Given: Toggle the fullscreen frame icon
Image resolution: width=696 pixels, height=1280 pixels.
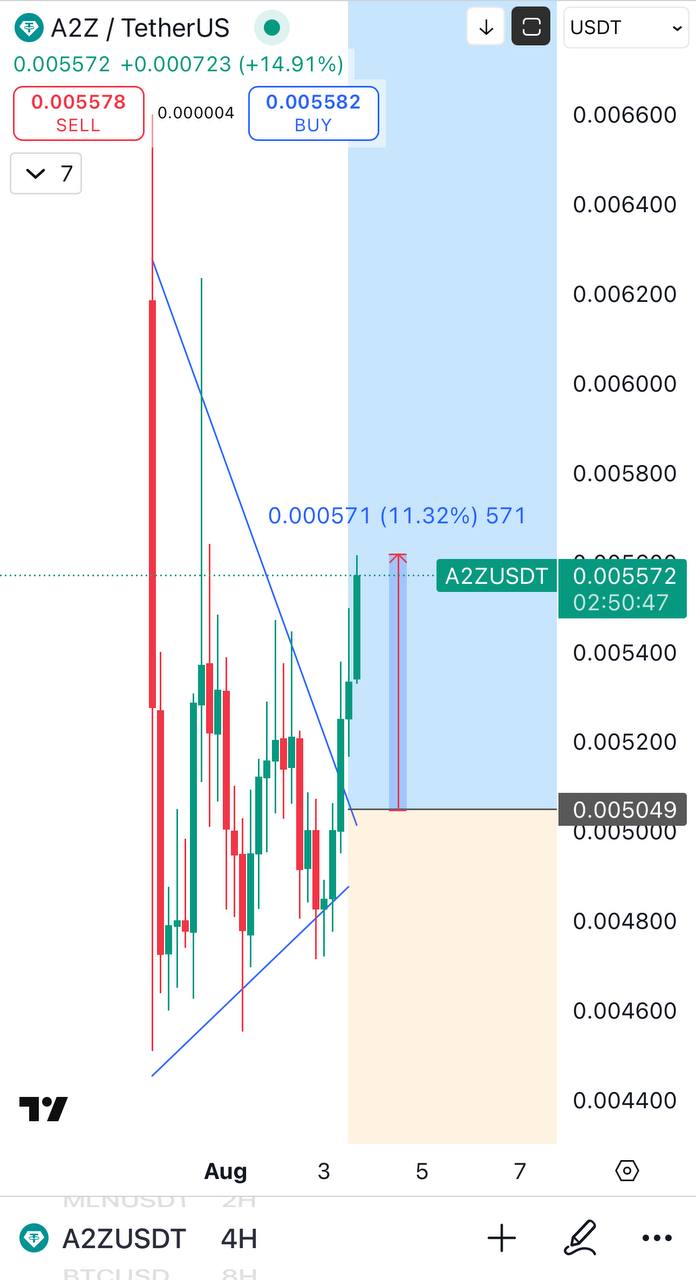Looking at the screenshot, I should (531, 27).
